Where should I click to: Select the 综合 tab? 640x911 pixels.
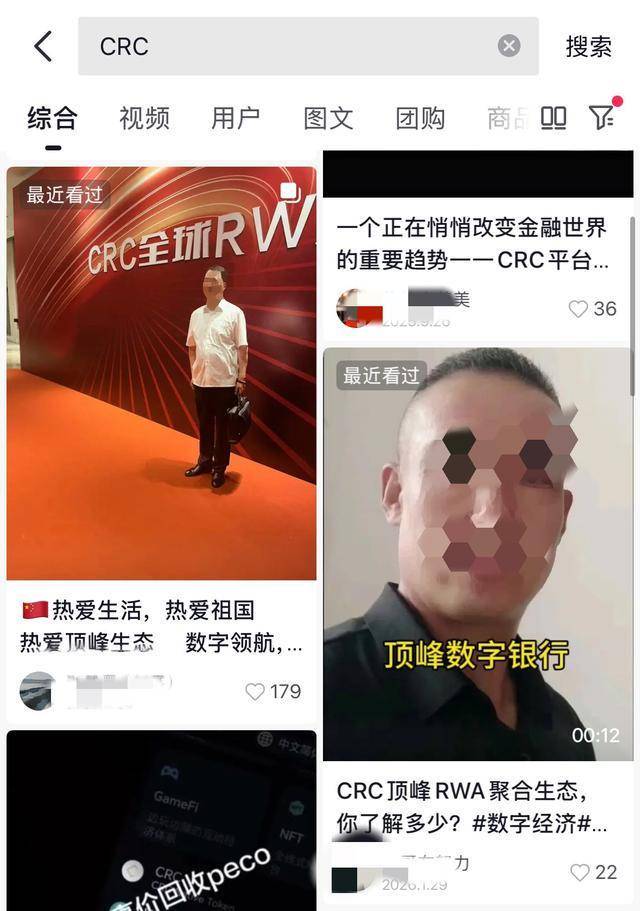52,118
